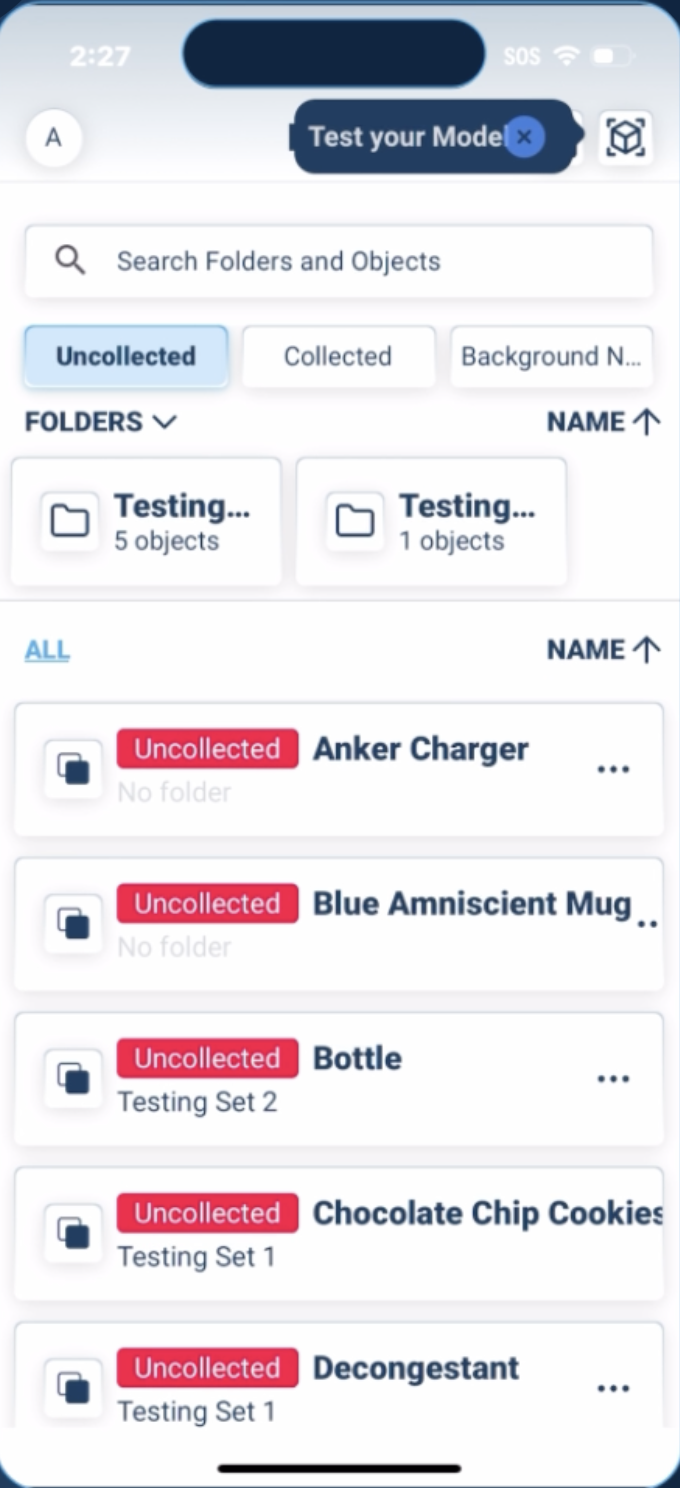Open more options for Decongestant
This screenshot has height=1488, width=680.
[x=613, y=1388]
